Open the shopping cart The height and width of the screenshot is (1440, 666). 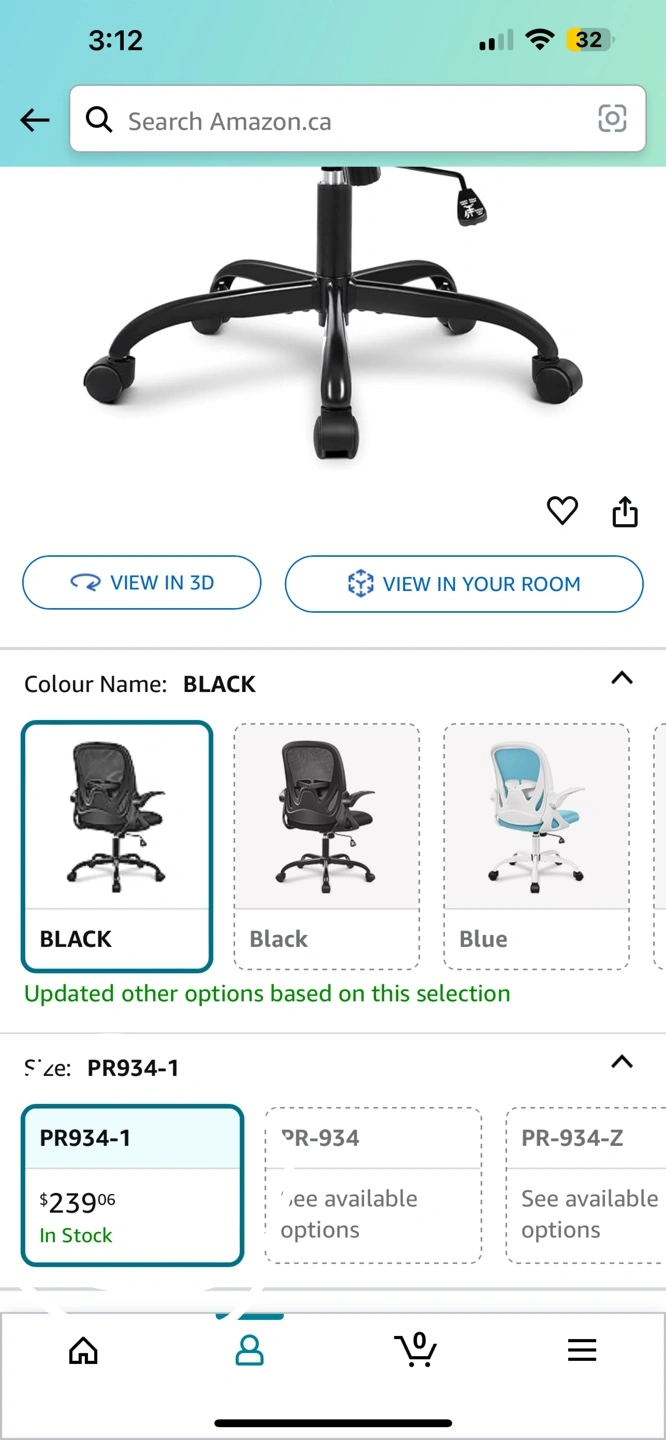pos(415,1349)
